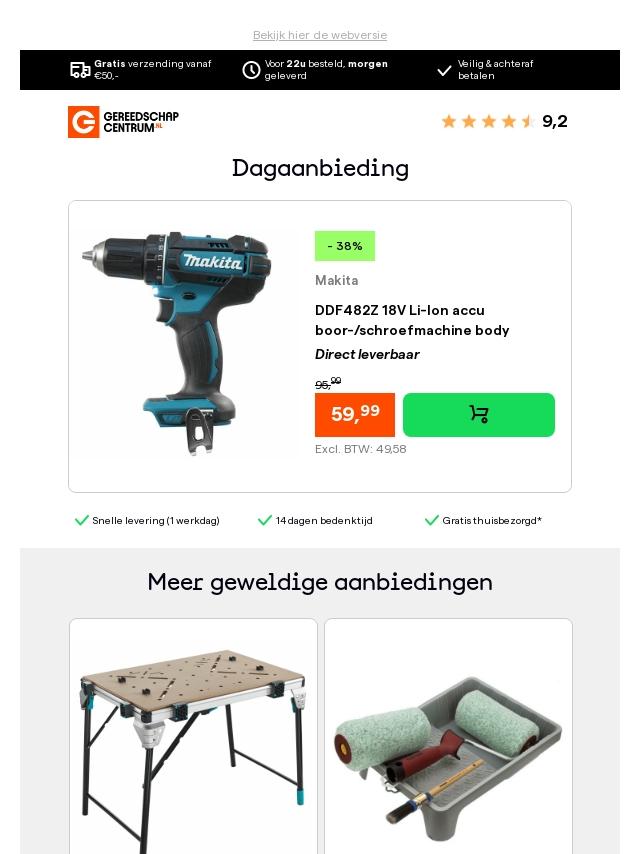Image resolution: width=640 pixels, height=854 pixels.
Task: Open the Gereedschapcentrum logo link
Action: point(123,122)
